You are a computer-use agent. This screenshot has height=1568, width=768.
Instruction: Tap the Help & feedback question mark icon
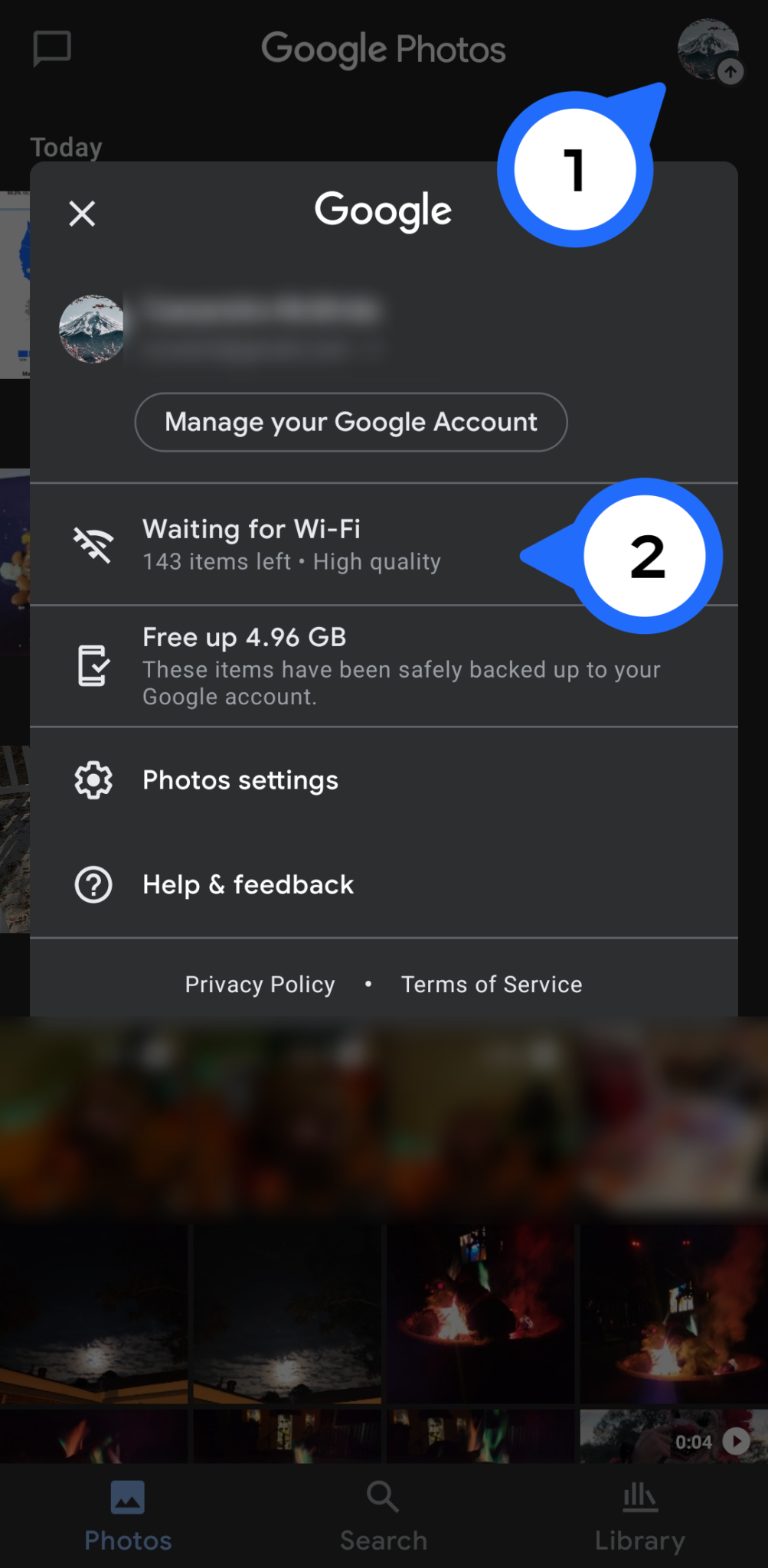point(93,884)
